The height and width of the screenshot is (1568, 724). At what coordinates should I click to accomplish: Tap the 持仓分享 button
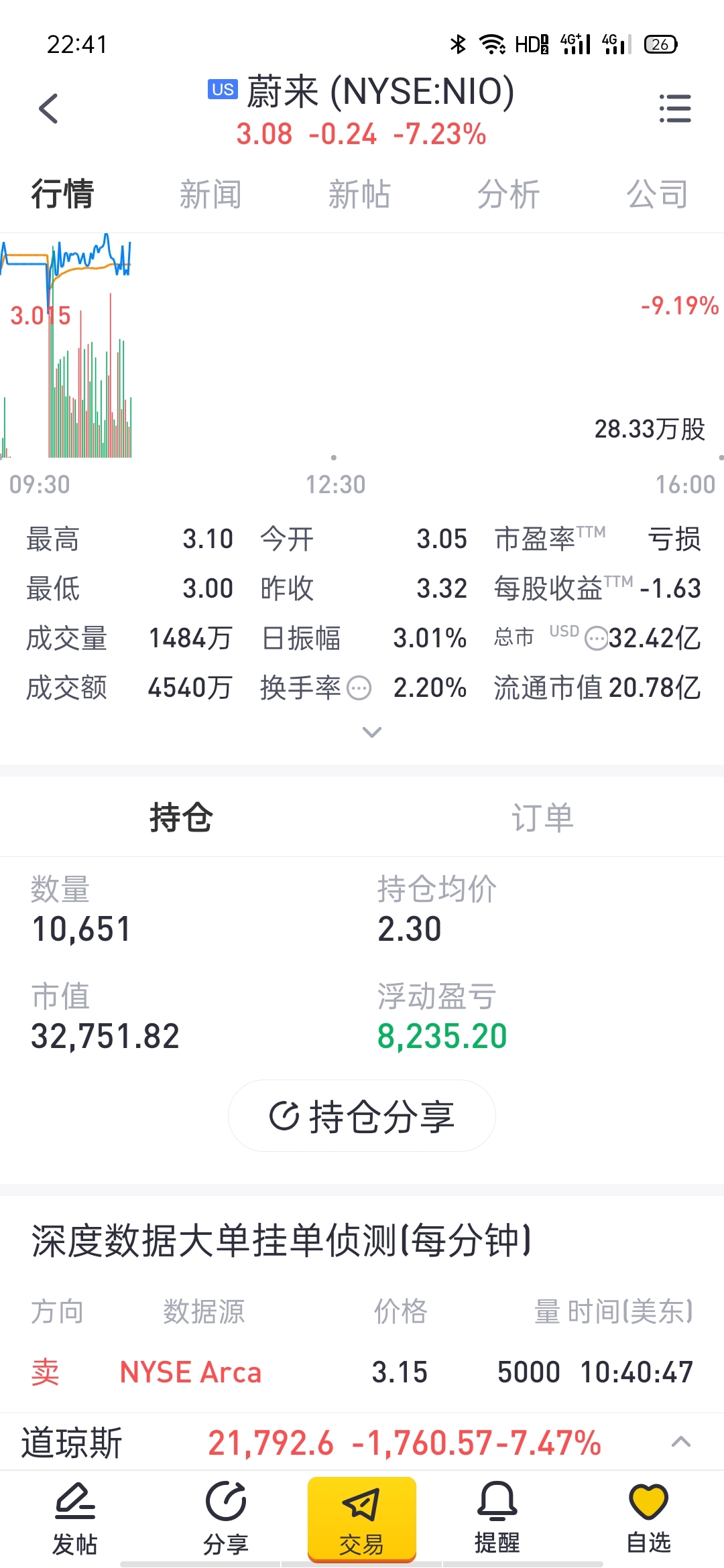pyautogui.click(x=362, y=1116)
